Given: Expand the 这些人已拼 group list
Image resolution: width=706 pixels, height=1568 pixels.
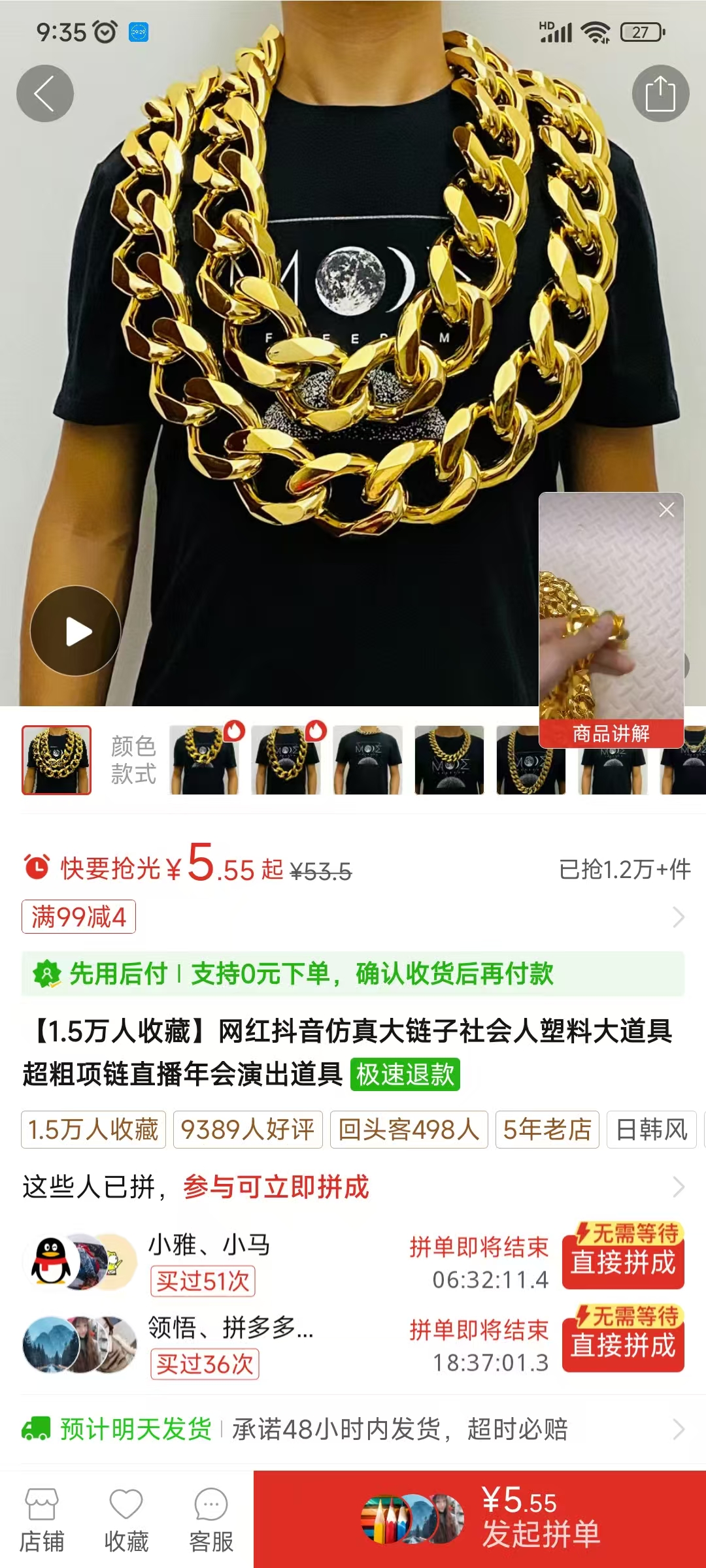Looking at the screenshot, I should pos(678,1186).
